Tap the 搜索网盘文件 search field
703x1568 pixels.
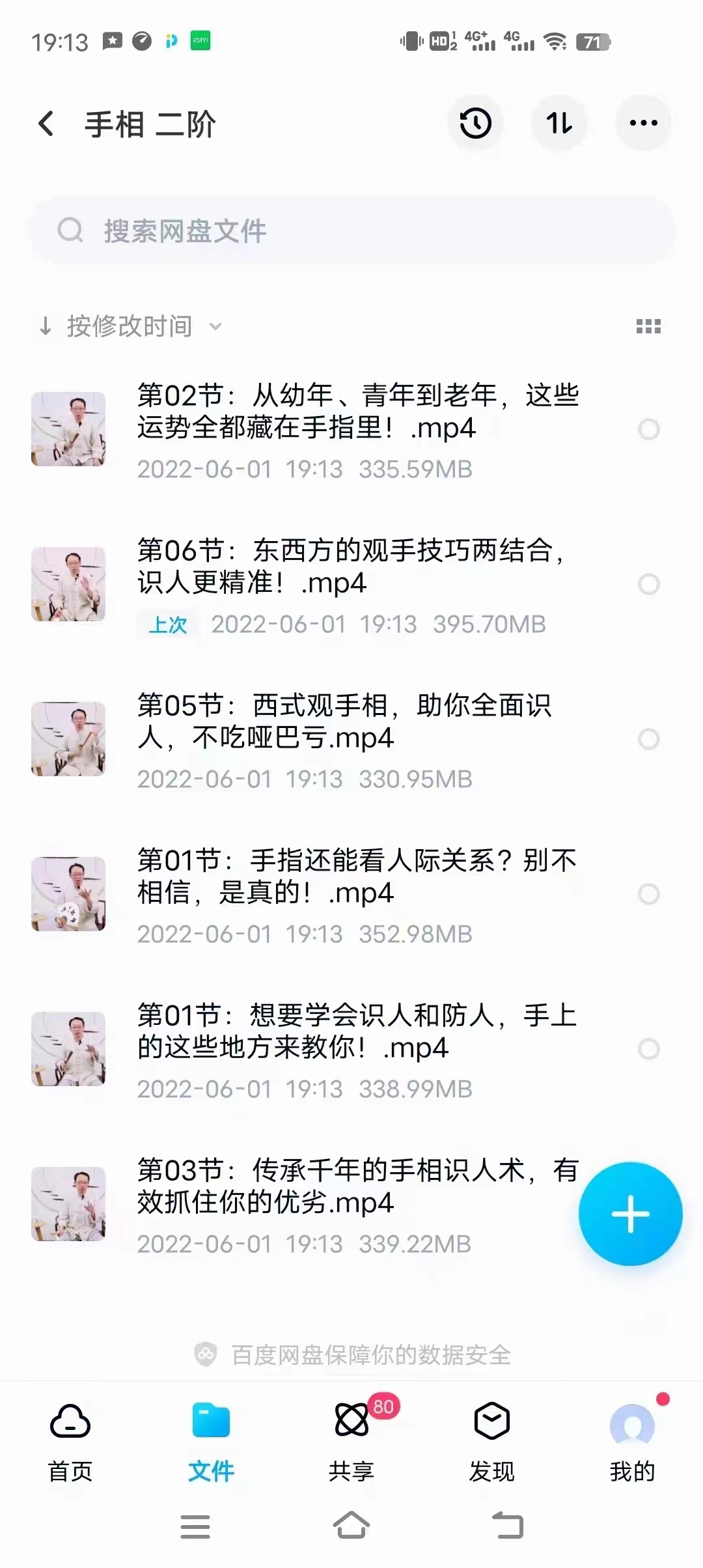(x=260, y=231)
